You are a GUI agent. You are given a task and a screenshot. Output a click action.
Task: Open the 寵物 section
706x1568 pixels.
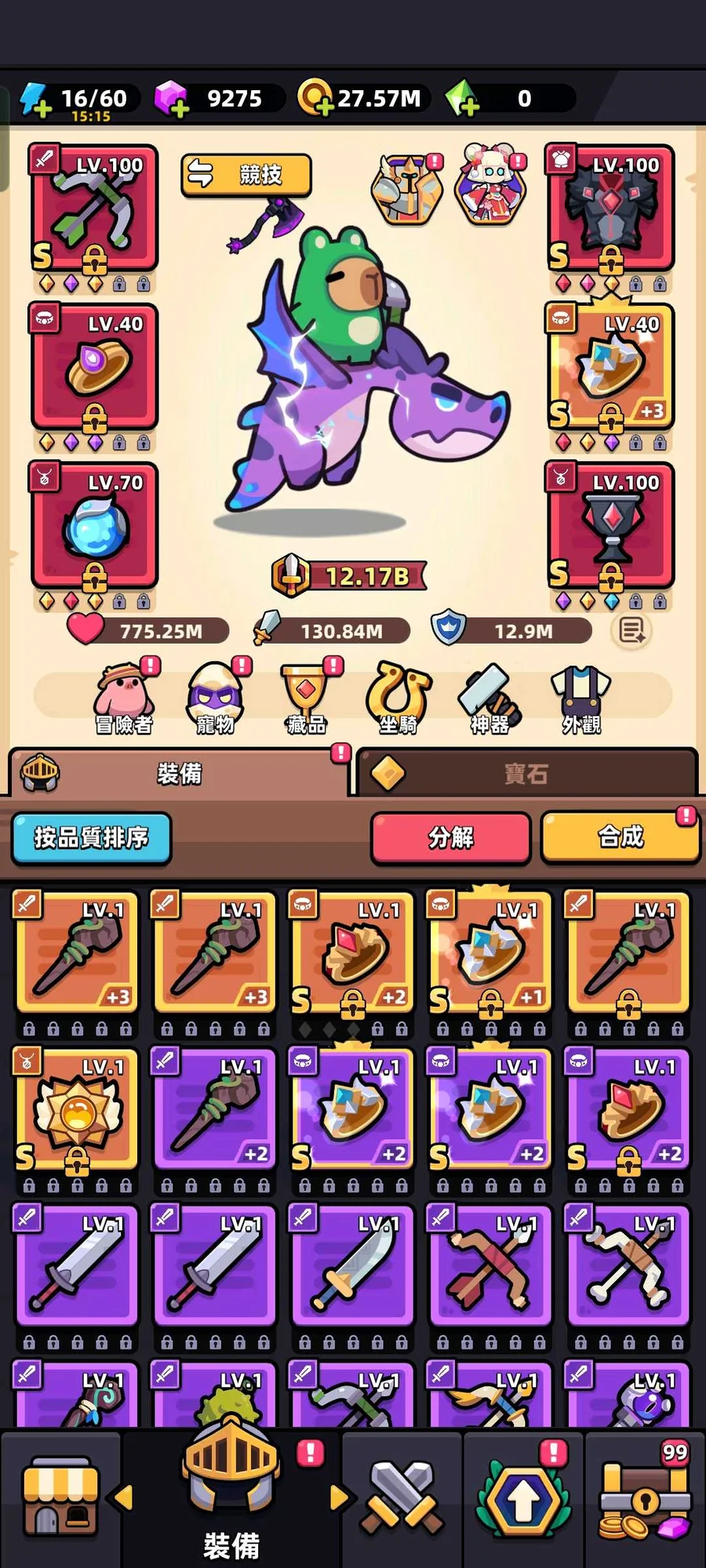pyautogui.click(x=216, y=698)
